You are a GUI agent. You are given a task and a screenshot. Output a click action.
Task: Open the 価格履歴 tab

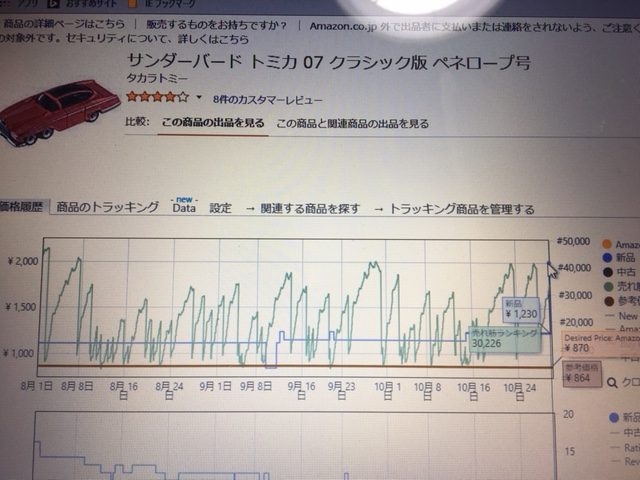[20, 207]
